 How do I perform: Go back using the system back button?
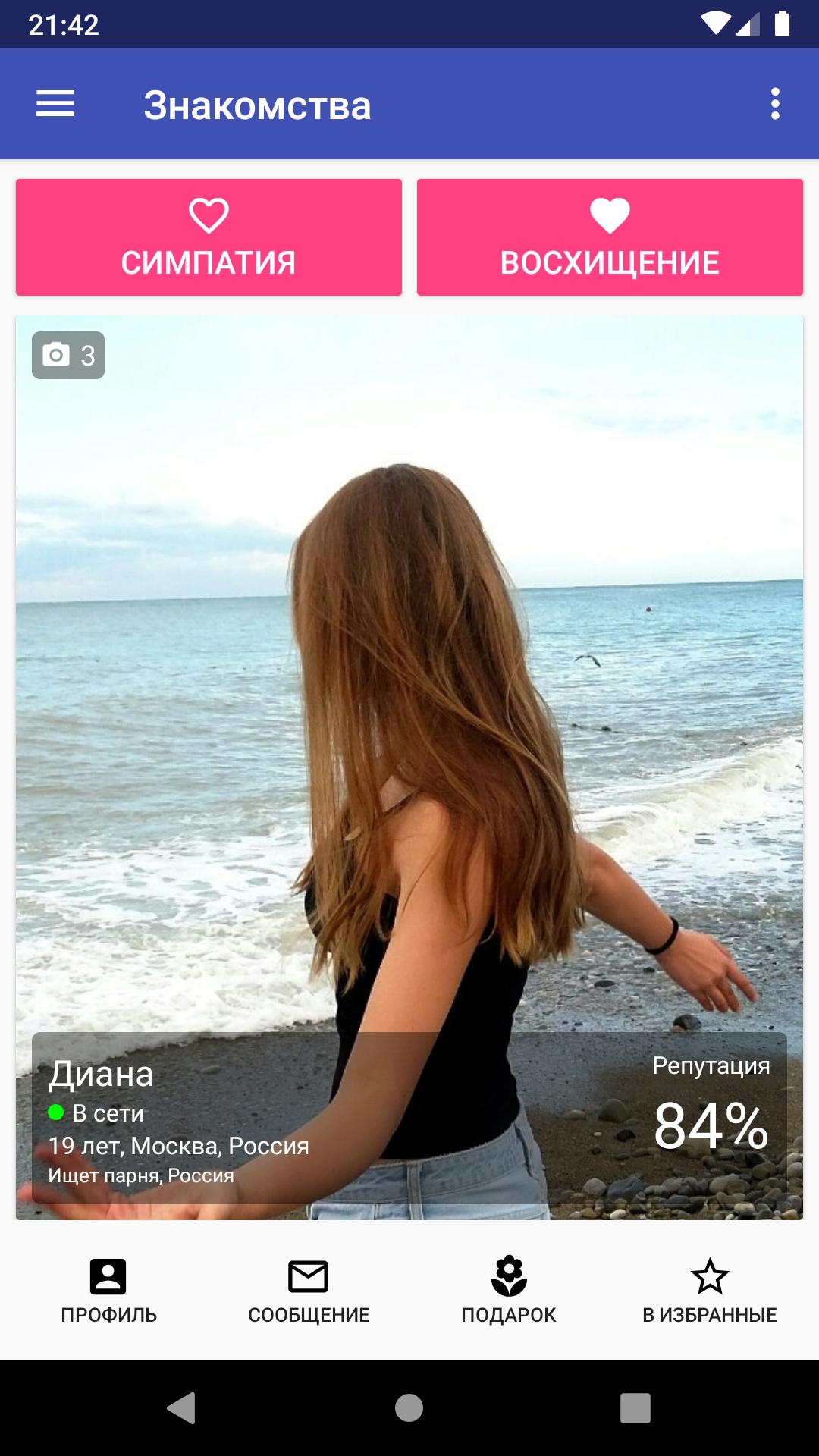tap(181, 1408)
